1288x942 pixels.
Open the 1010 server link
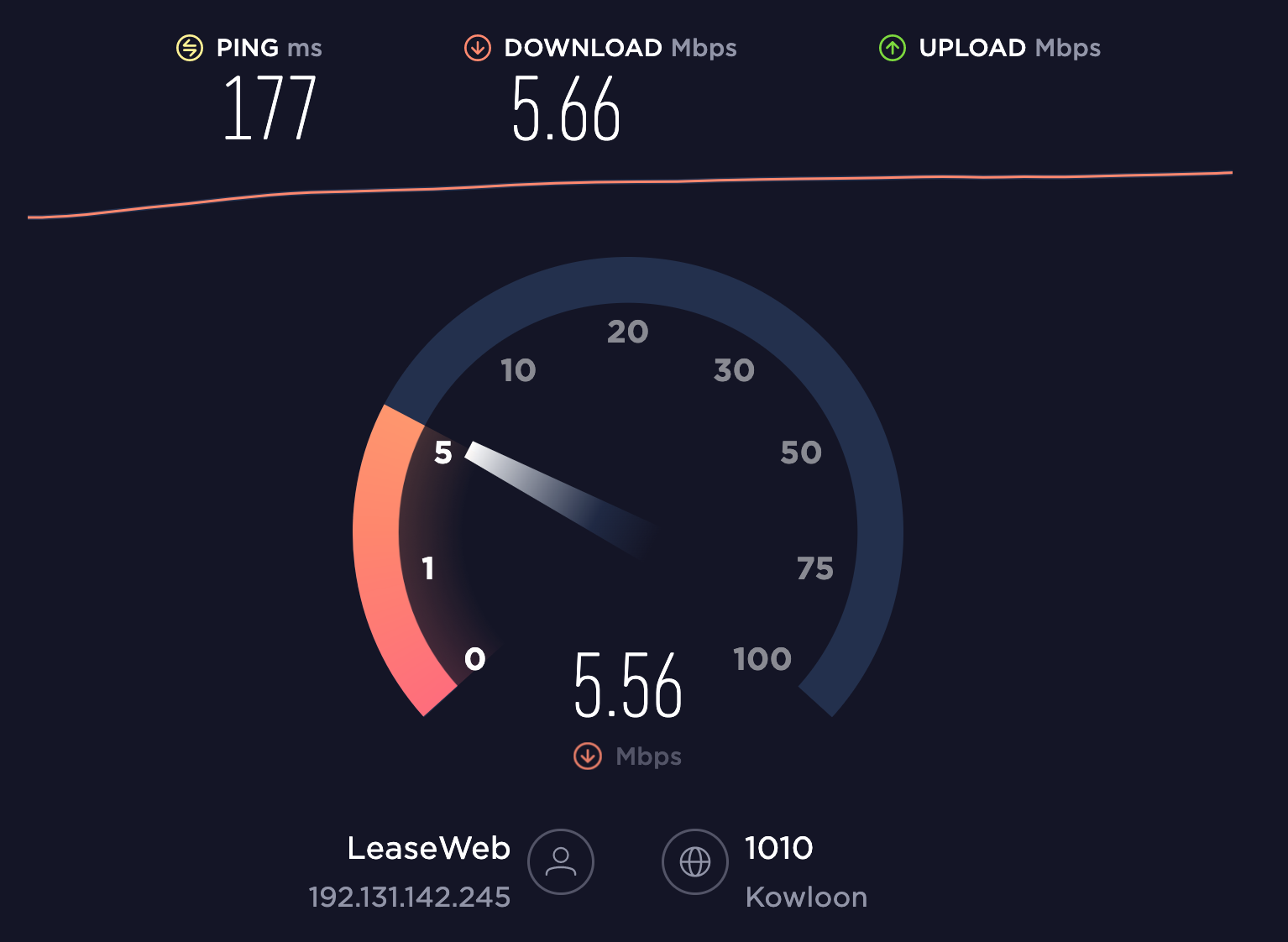(778, 848)
